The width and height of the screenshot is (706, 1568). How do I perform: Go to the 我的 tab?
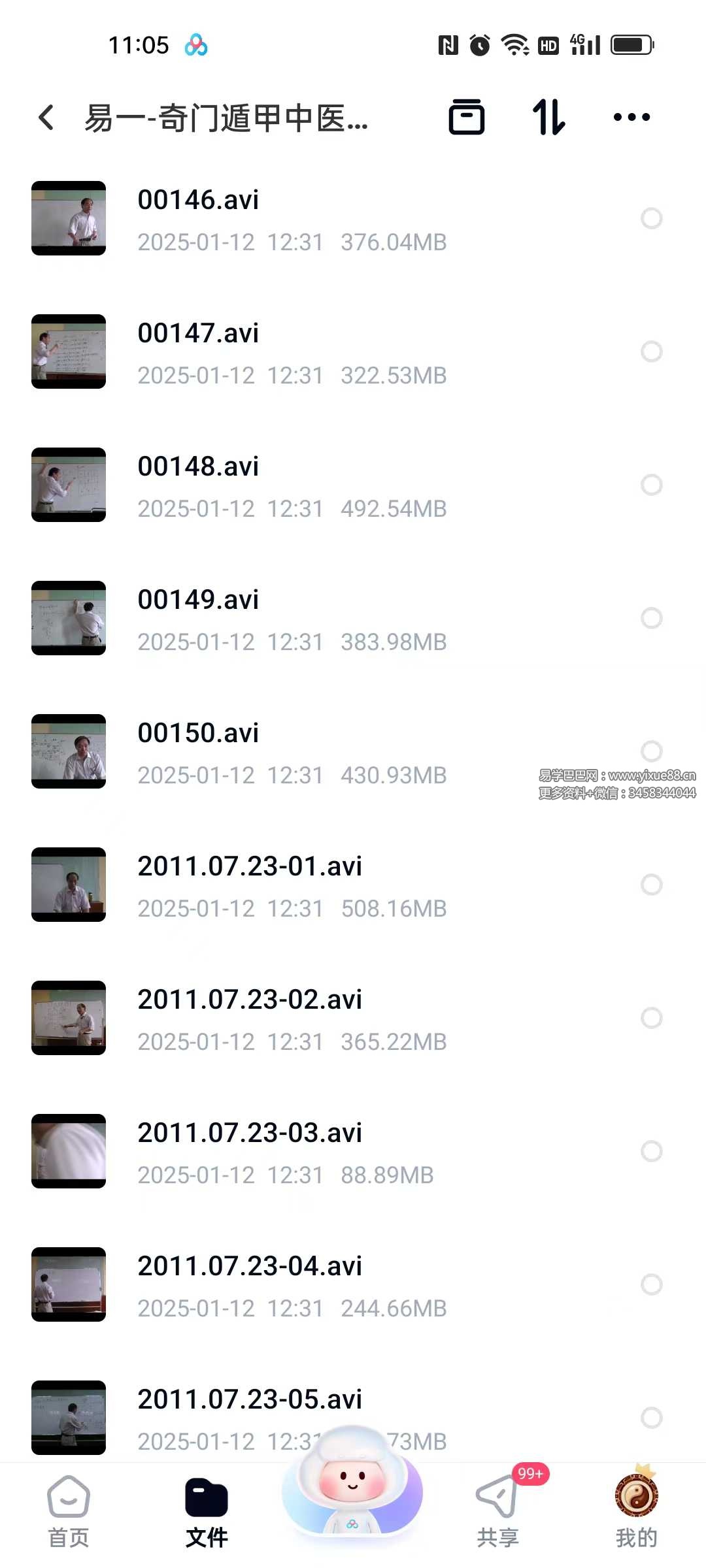pyautogui.click(x=636, y=1512)
